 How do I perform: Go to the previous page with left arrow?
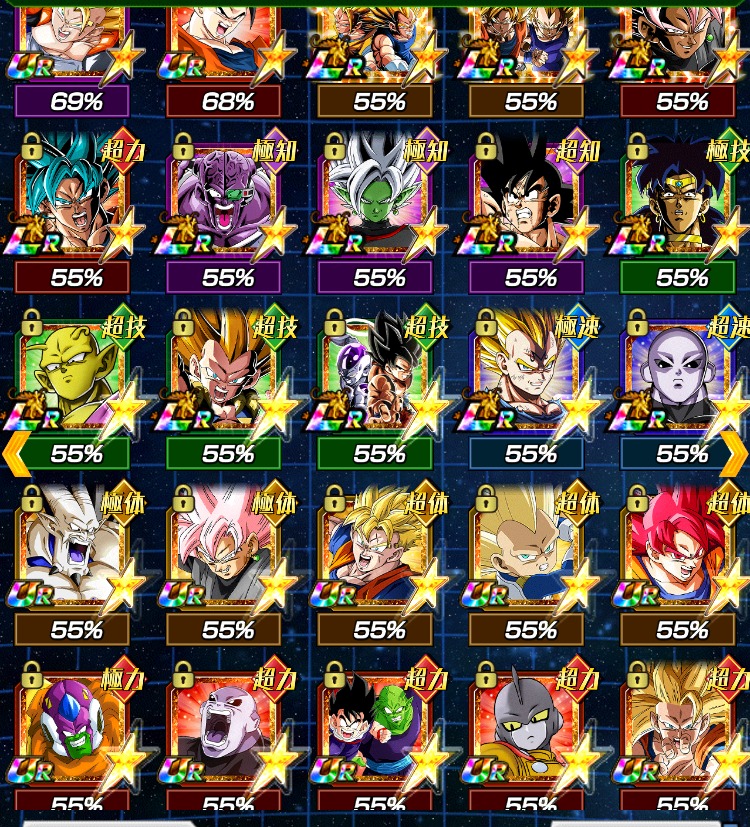14,453
